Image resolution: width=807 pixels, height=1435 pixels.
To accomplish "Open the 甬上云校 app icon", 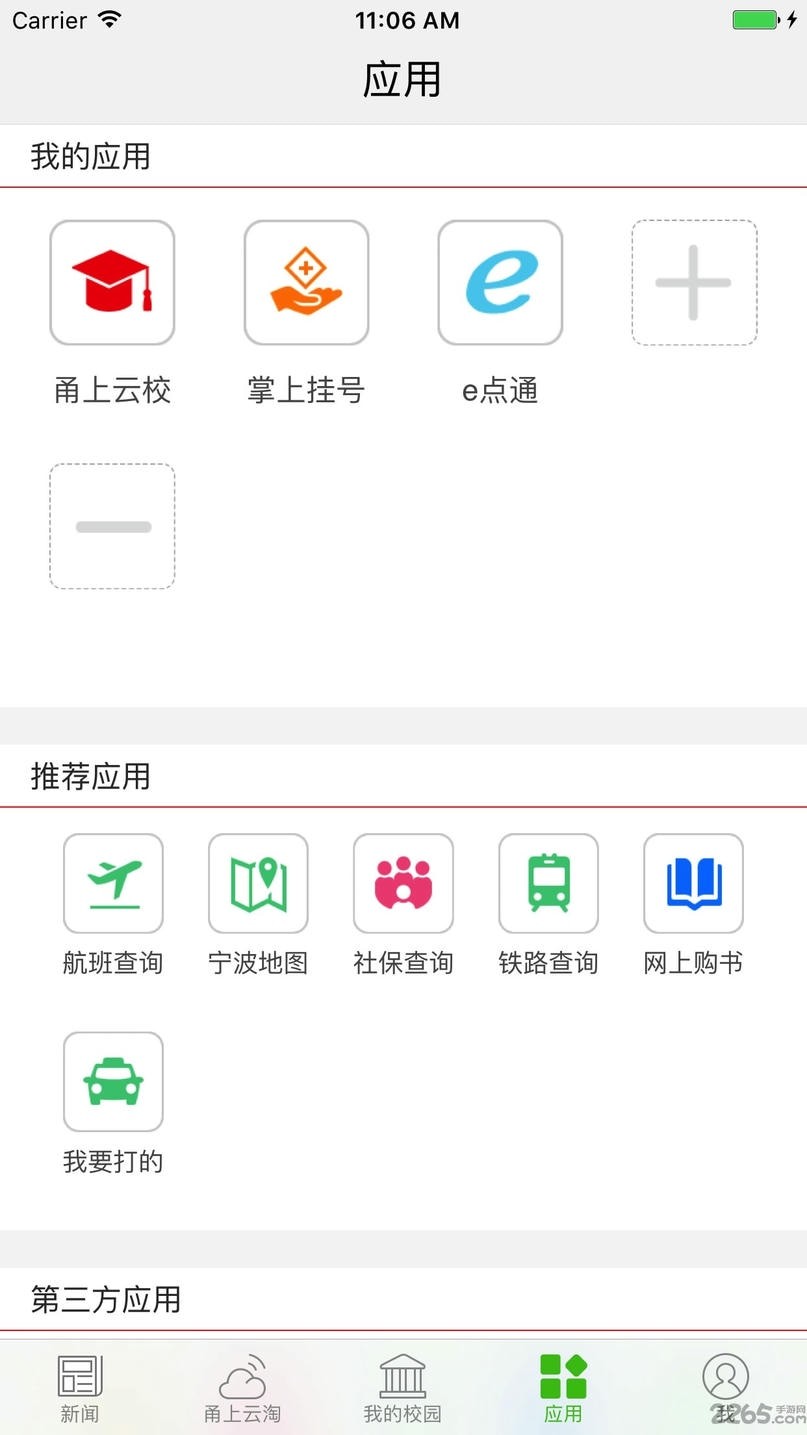I will point(112,281).
